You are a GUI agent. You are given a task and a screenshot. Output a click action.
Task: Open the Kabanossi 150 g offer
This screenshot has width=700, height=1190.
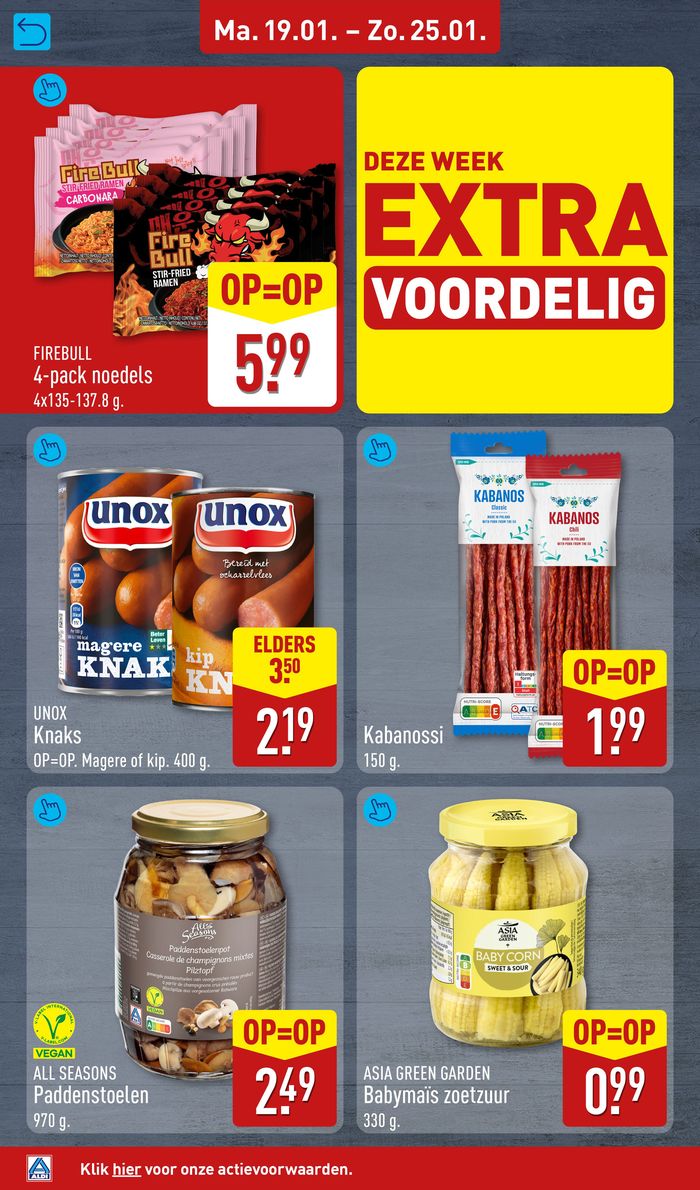(515, 600)
